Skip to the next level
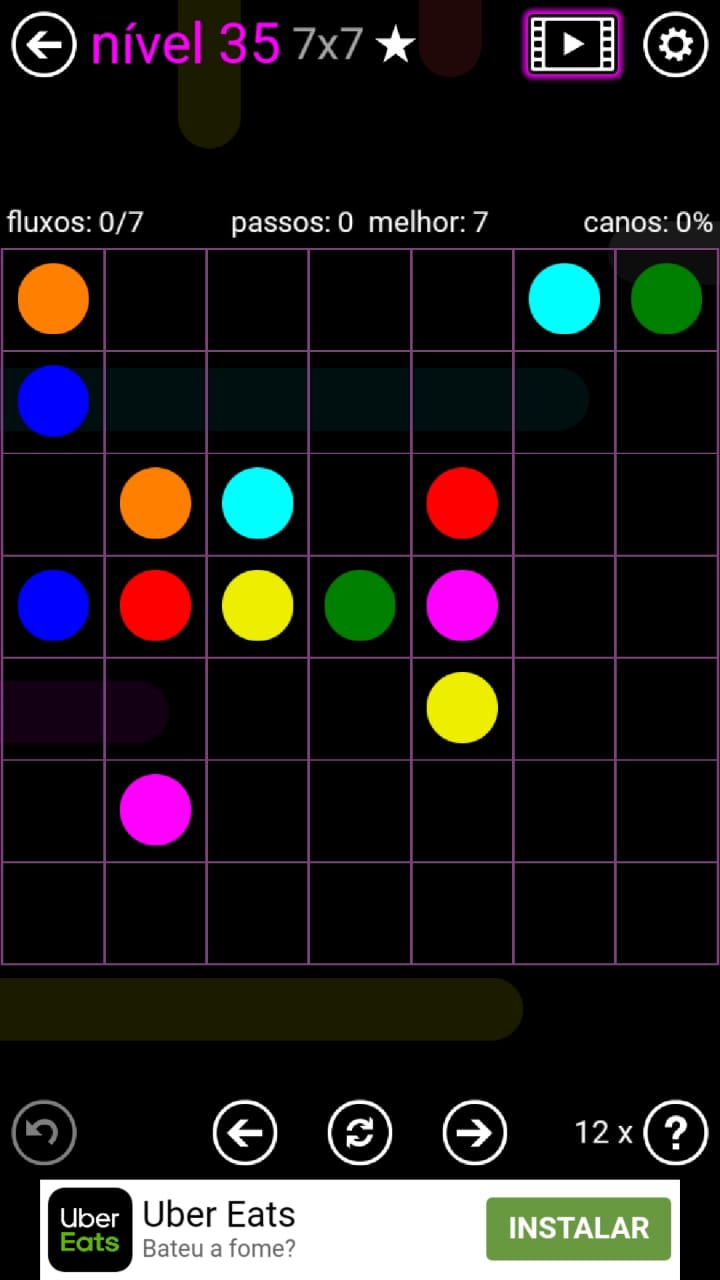 coord(475,1132)
